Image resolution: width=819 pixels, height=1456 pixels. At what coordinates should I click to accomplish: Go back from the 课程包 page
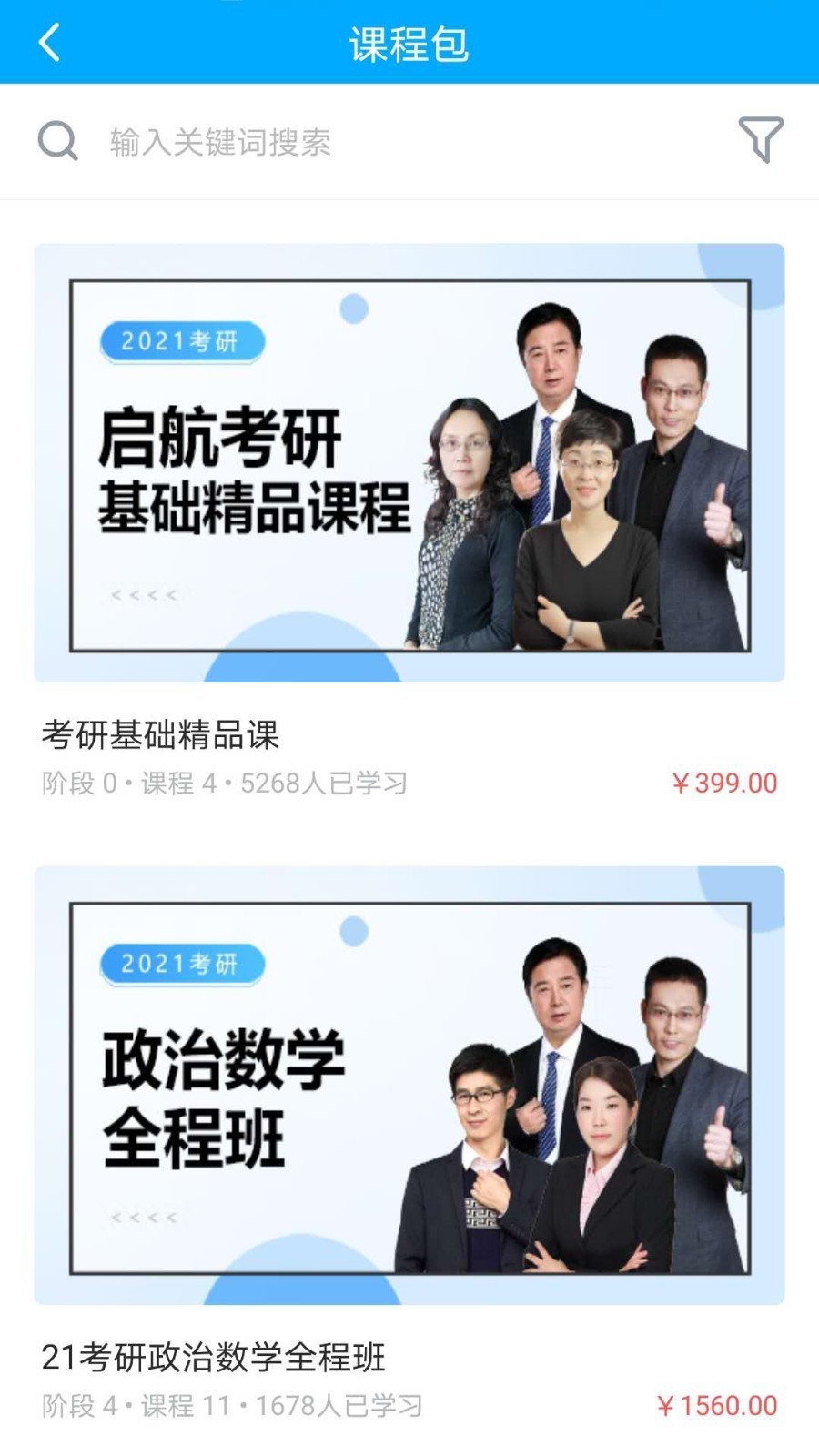click(x=50, y=43)
